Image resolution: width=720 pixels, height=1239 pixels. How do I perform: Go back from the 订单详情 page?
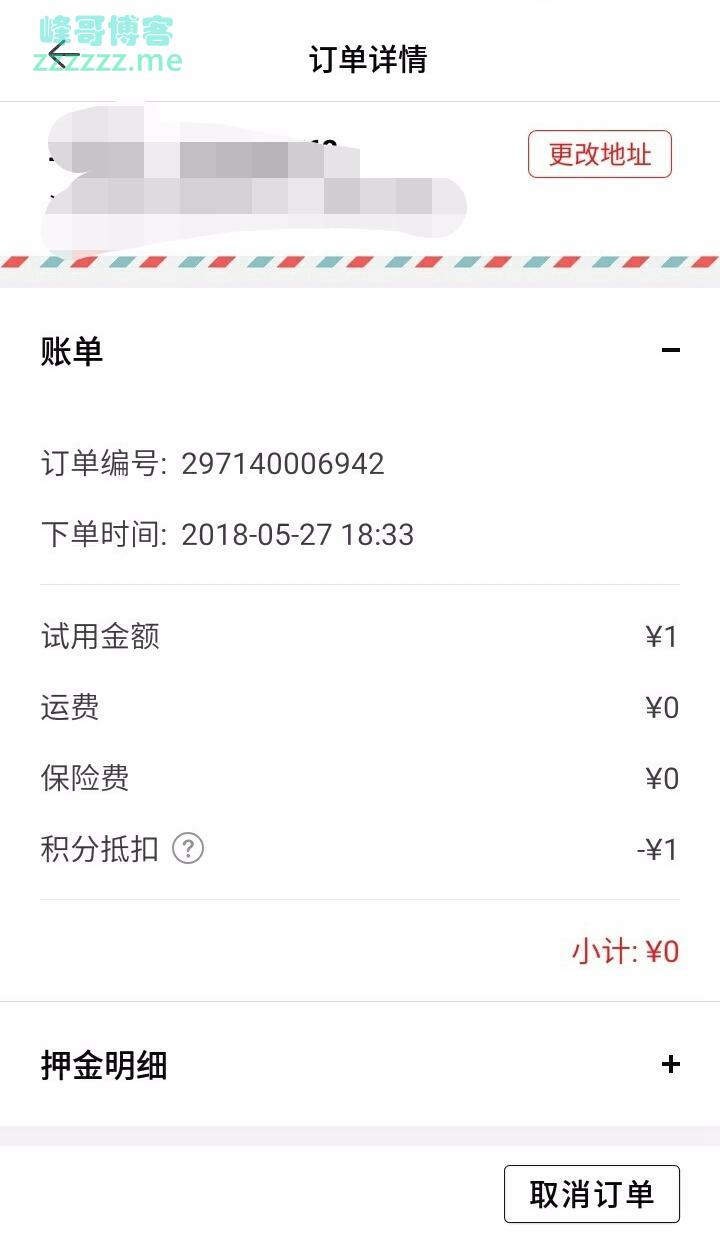pos(63,56)
